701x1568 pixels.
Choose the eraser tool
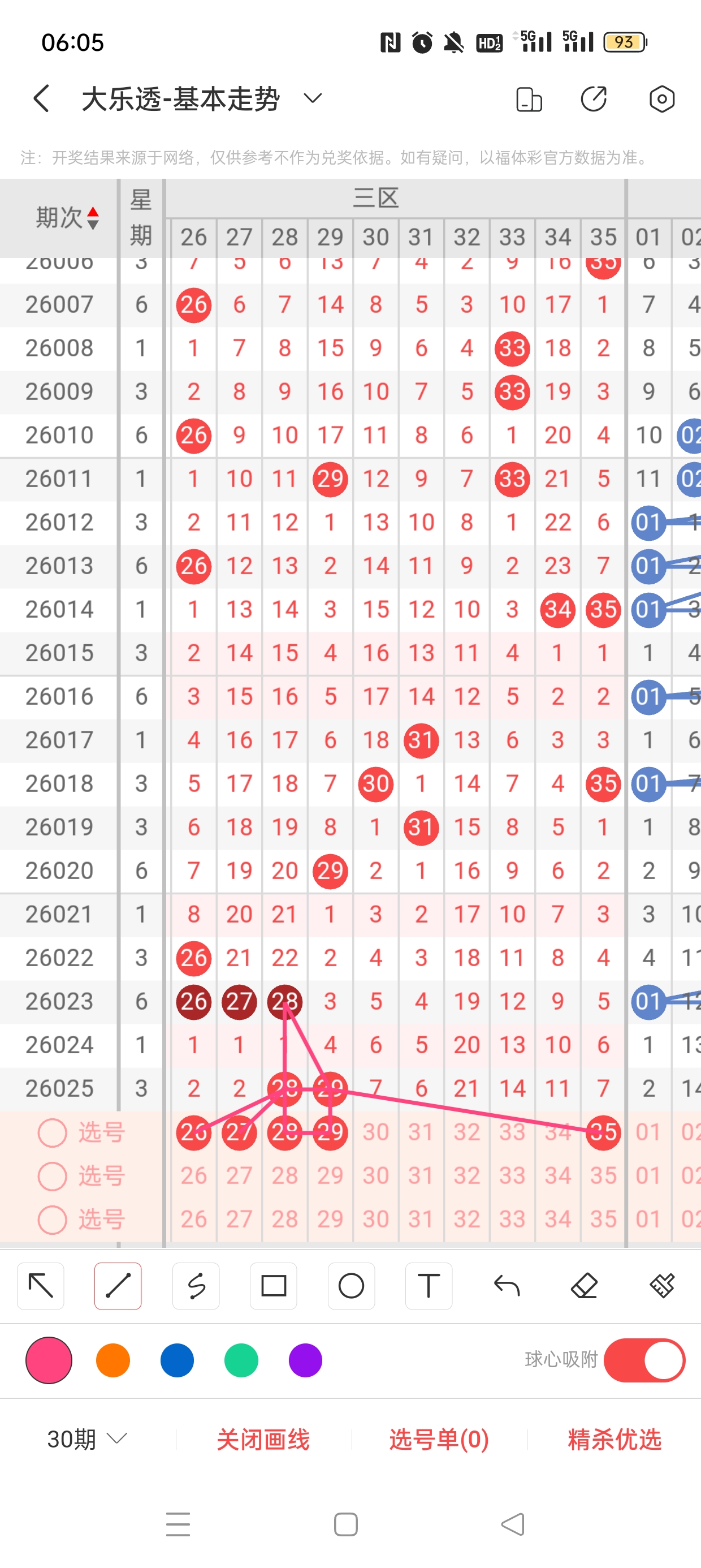[x=584, y=1286]
